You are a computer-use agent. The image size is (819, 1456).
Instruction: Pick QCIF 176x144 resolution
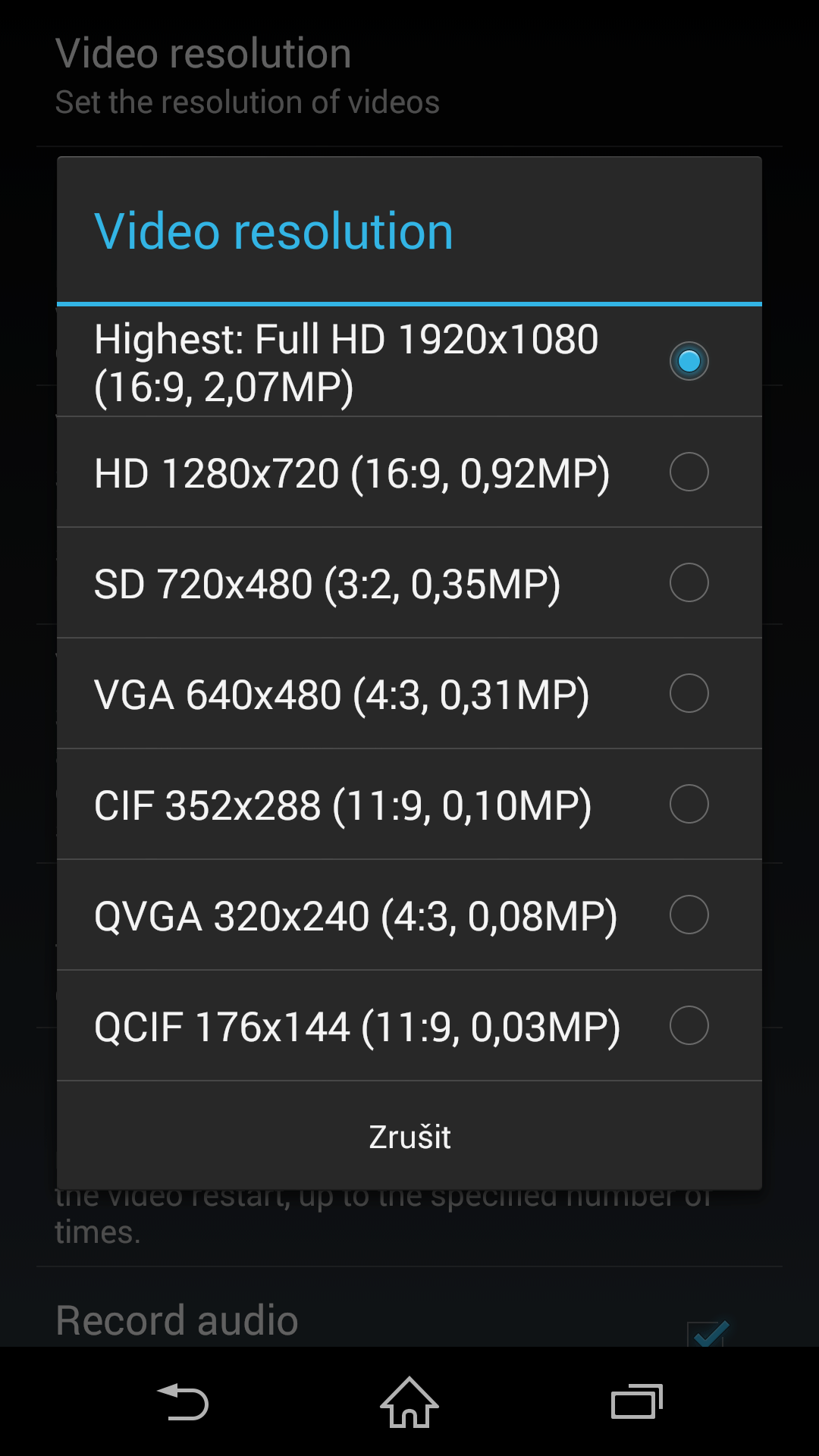(409, 1025)
